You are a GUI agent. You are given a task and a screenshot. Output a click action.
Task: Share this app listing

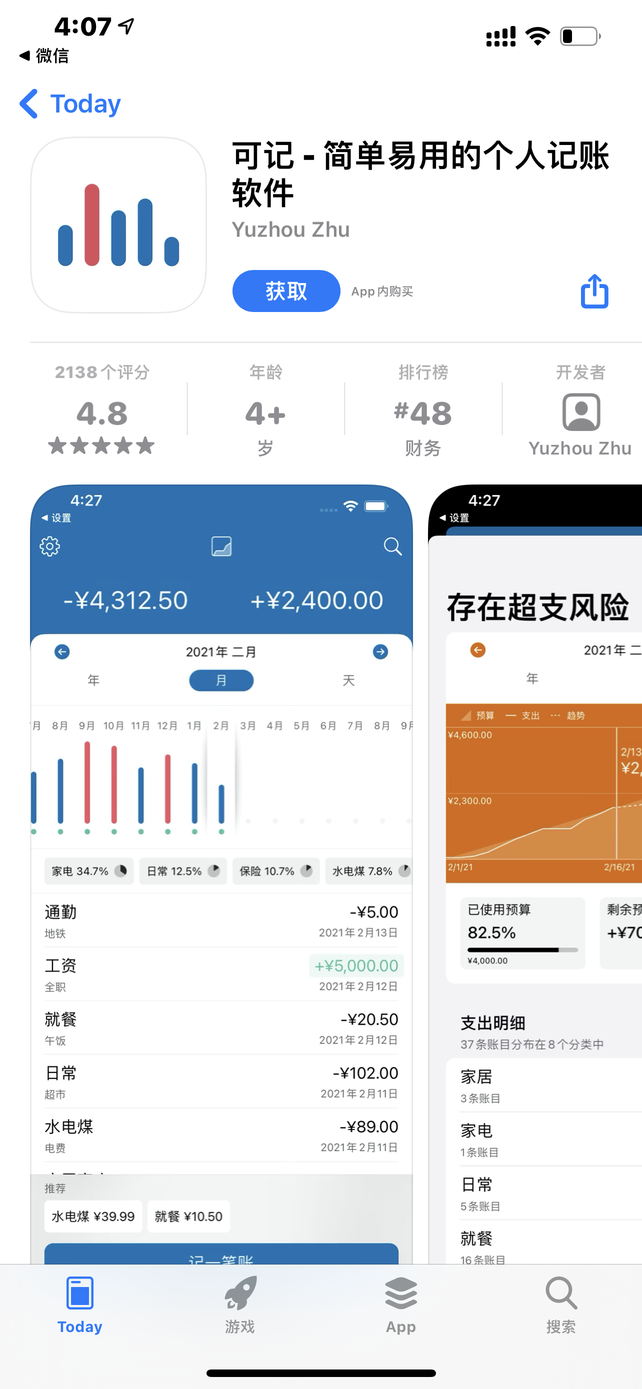point(595,291)
